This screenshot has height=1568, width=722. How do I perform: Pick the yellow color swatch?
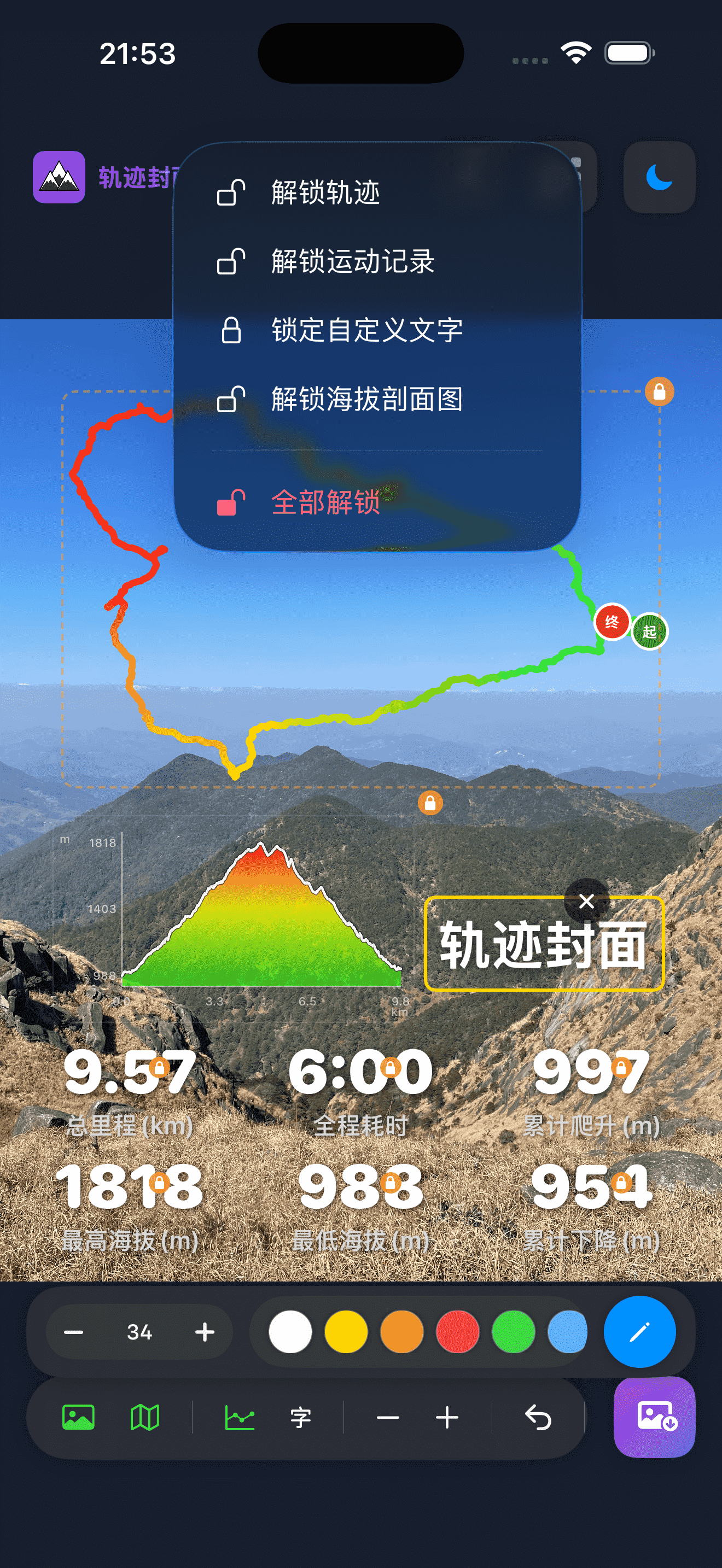(x=346, y=1332)
